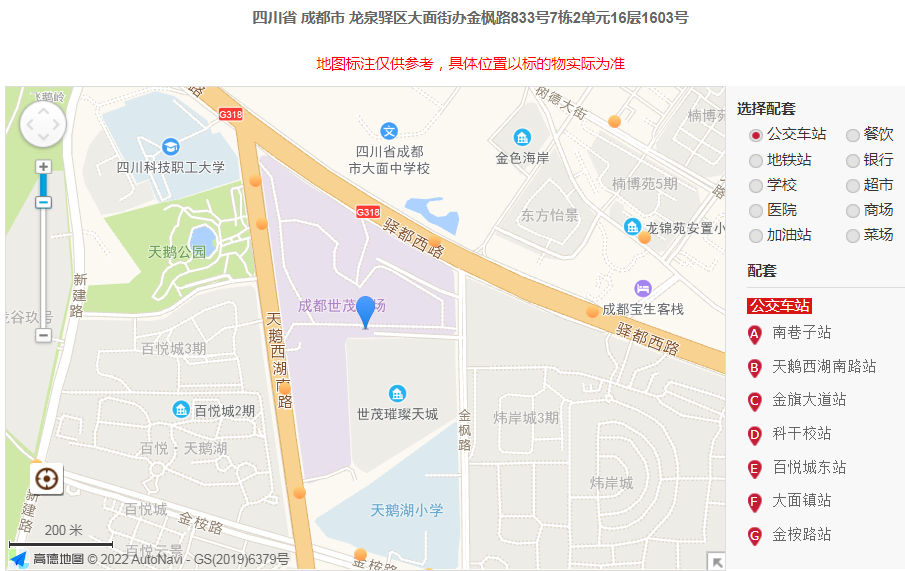Choose the 菜场 radio option
Screen dimensions: 905x571
[853, 236]
